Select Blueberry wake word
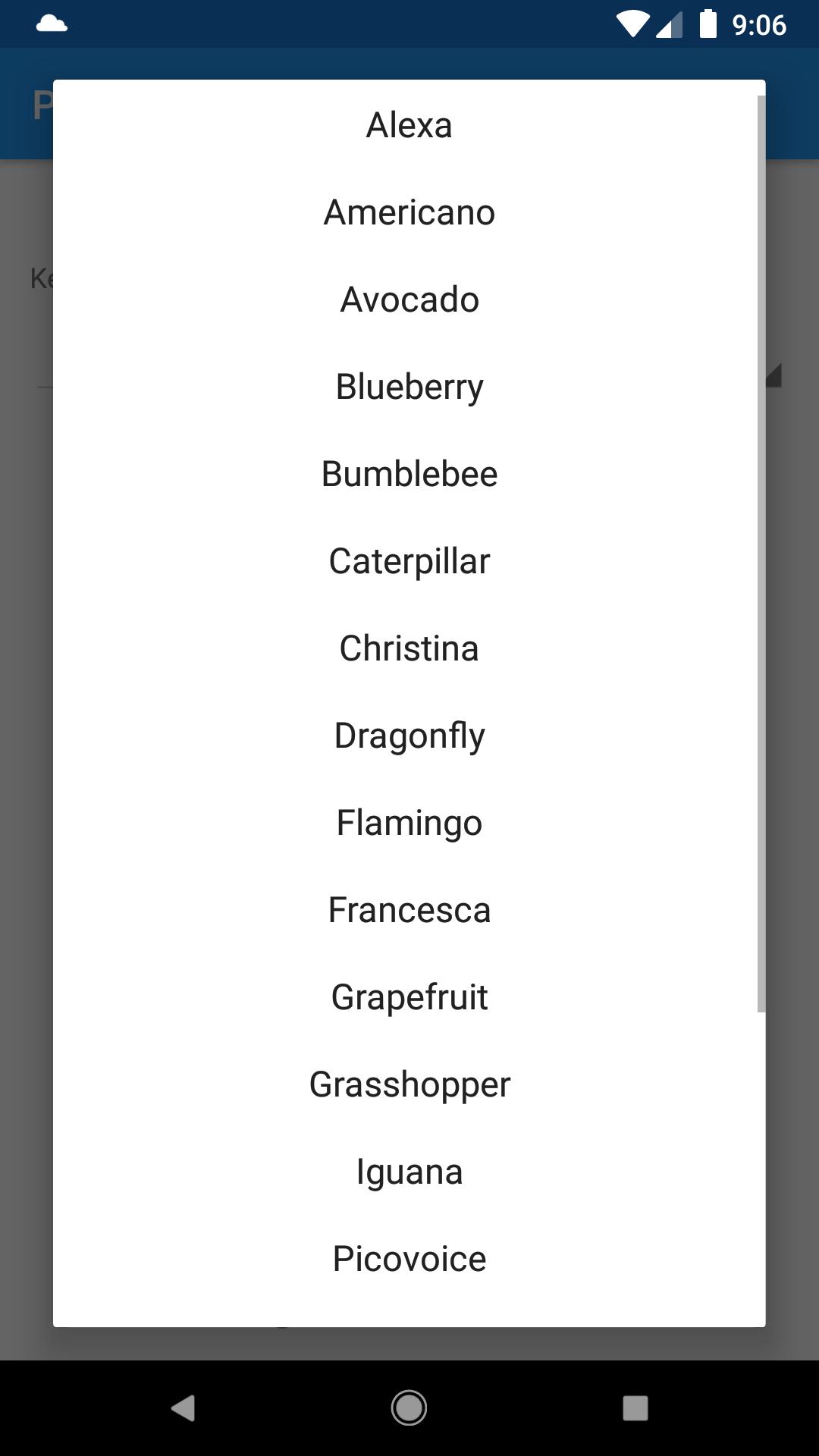Viewport: 819px width, 1456px height. (x=409, y=387)
